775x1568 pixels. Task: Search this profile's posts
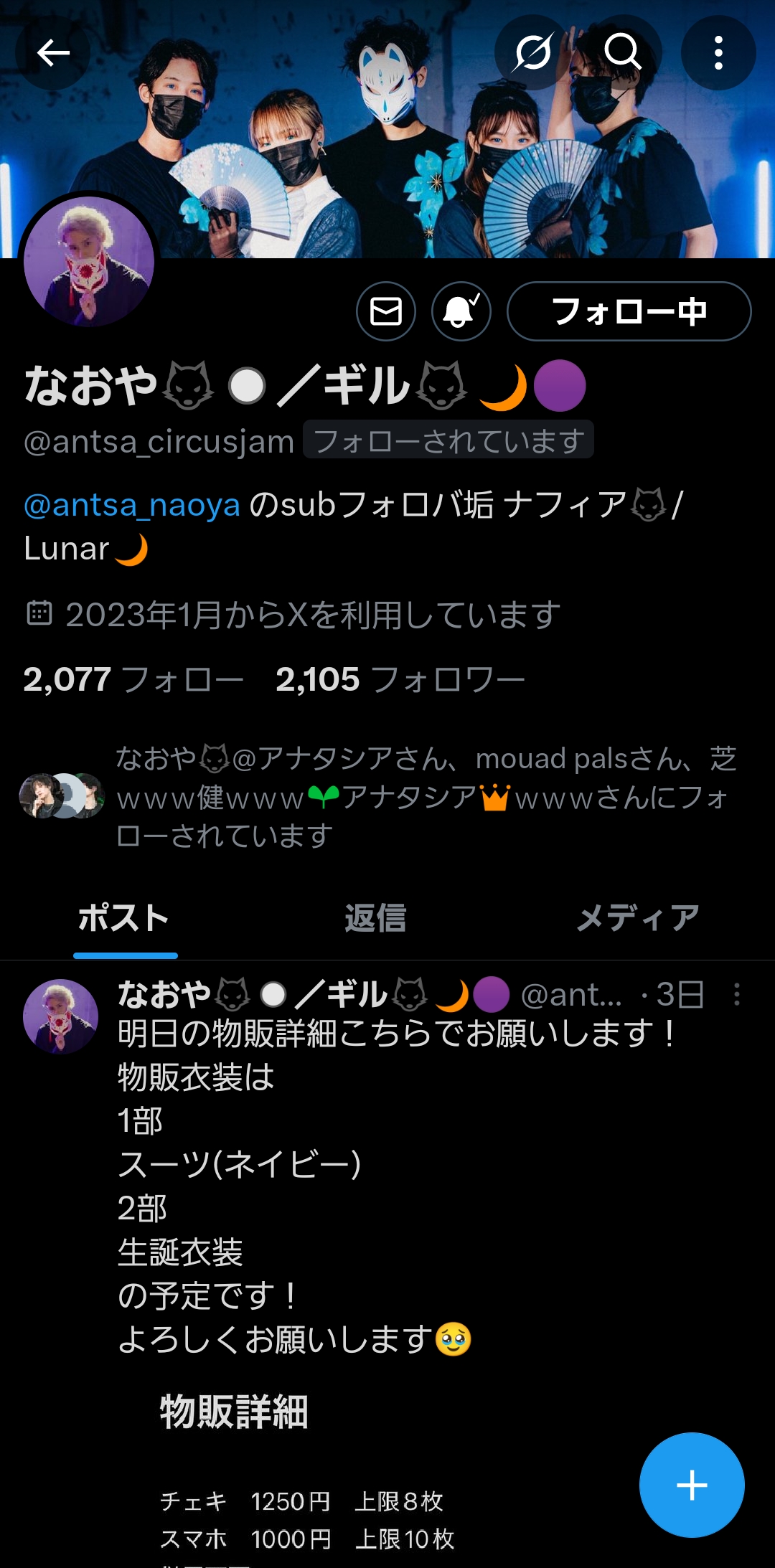point(622,53)
